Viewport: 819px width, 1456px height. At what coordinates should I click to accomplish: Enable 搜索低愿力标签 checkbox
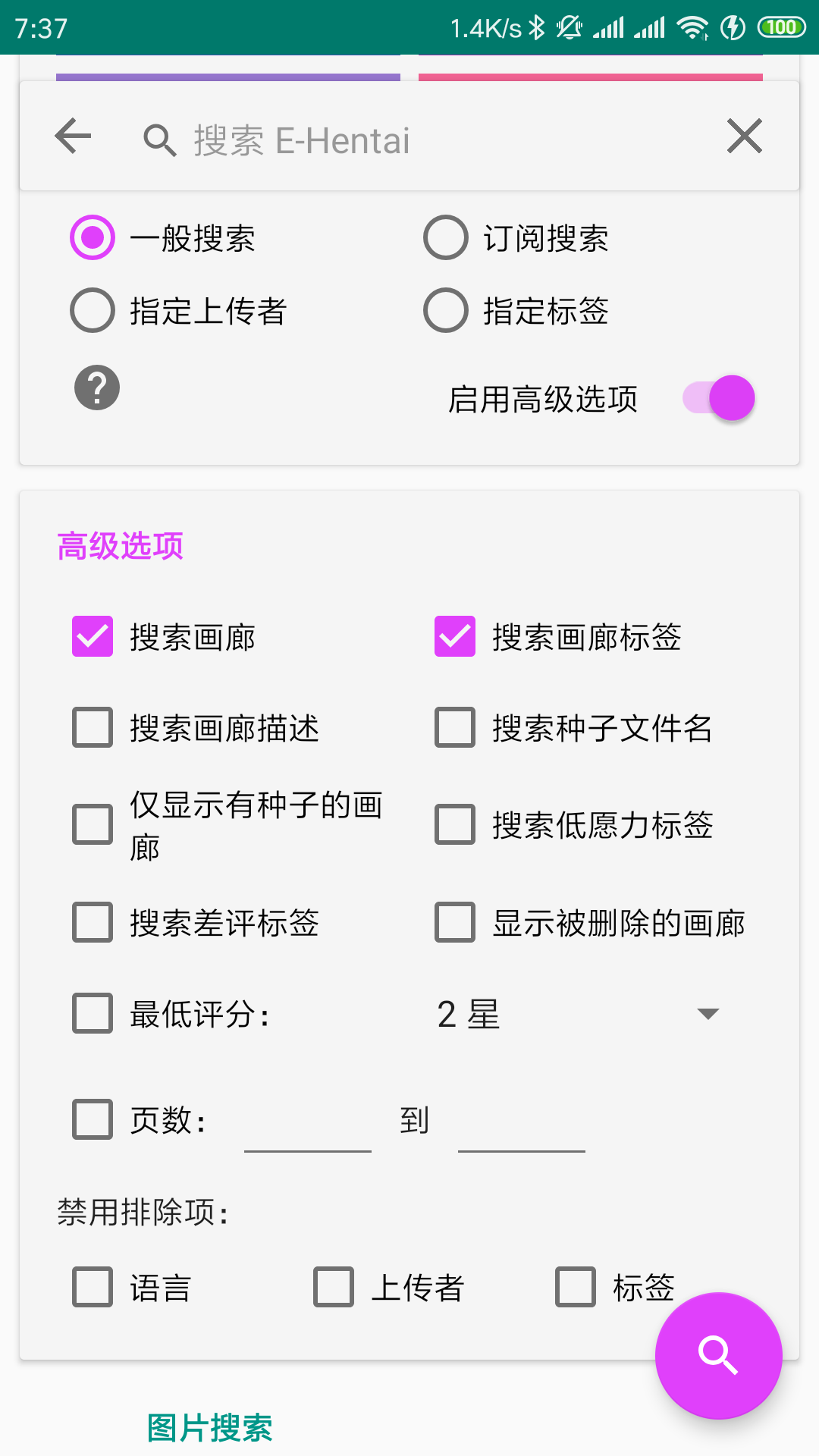(455, 824)
